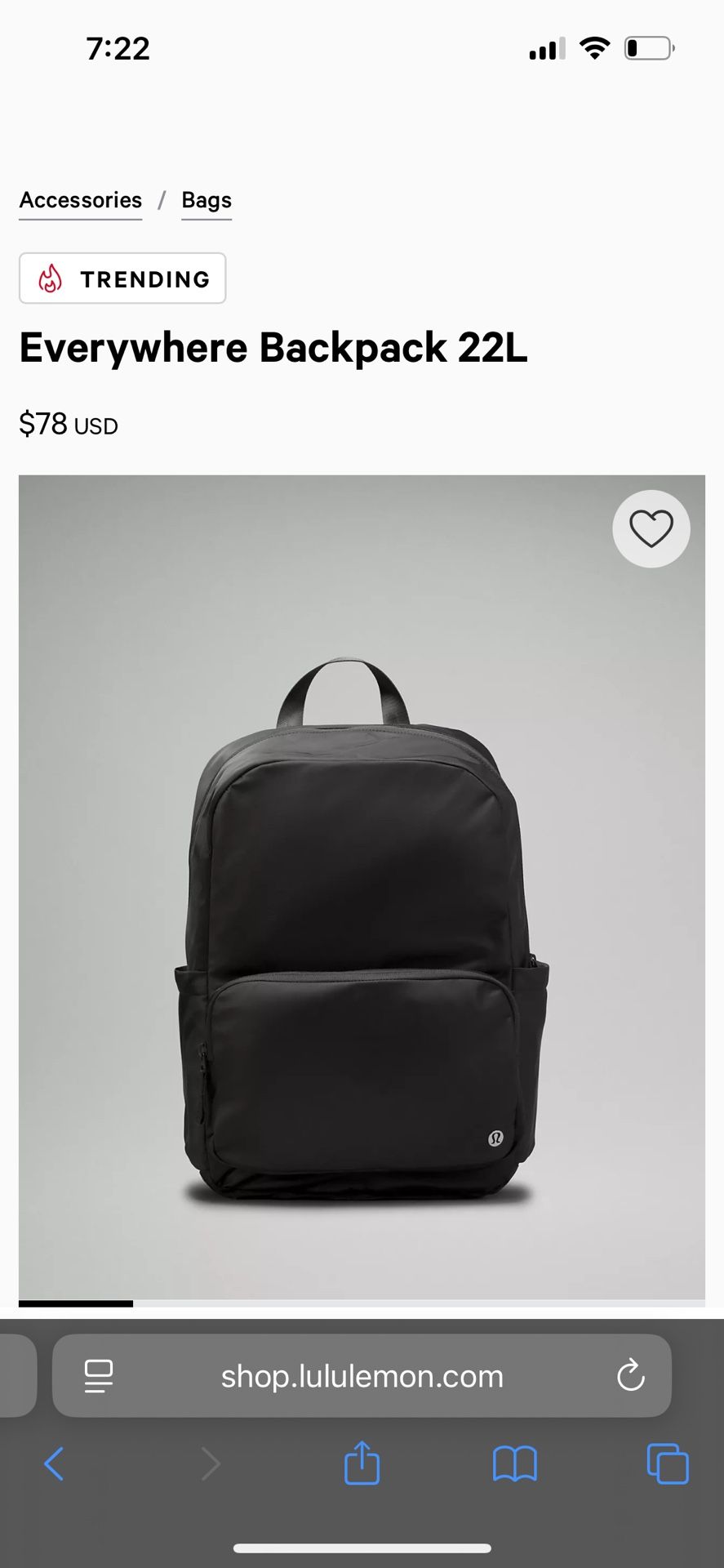This screenshot has width=724, height=1568.
Task: Share this product page
Action: coord(362,1463)
